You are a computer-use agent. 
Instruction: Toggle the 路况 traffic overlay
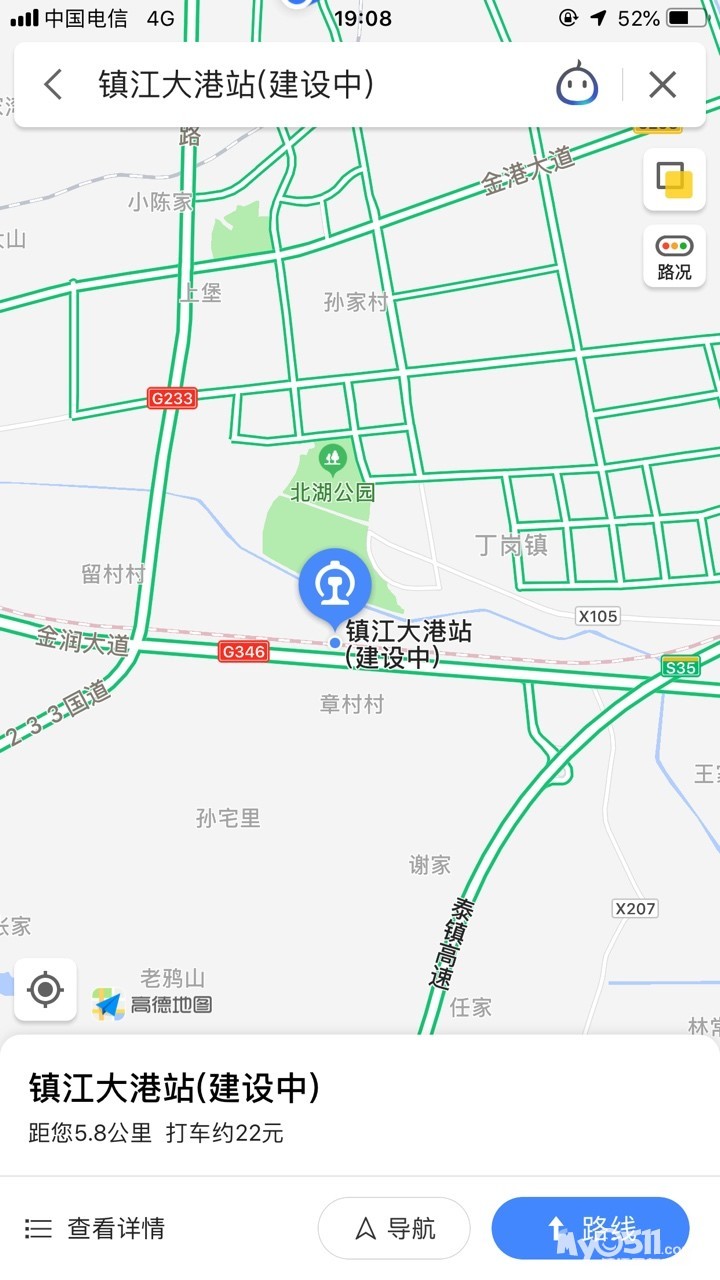pyautogui.click(x=674, y=256)
